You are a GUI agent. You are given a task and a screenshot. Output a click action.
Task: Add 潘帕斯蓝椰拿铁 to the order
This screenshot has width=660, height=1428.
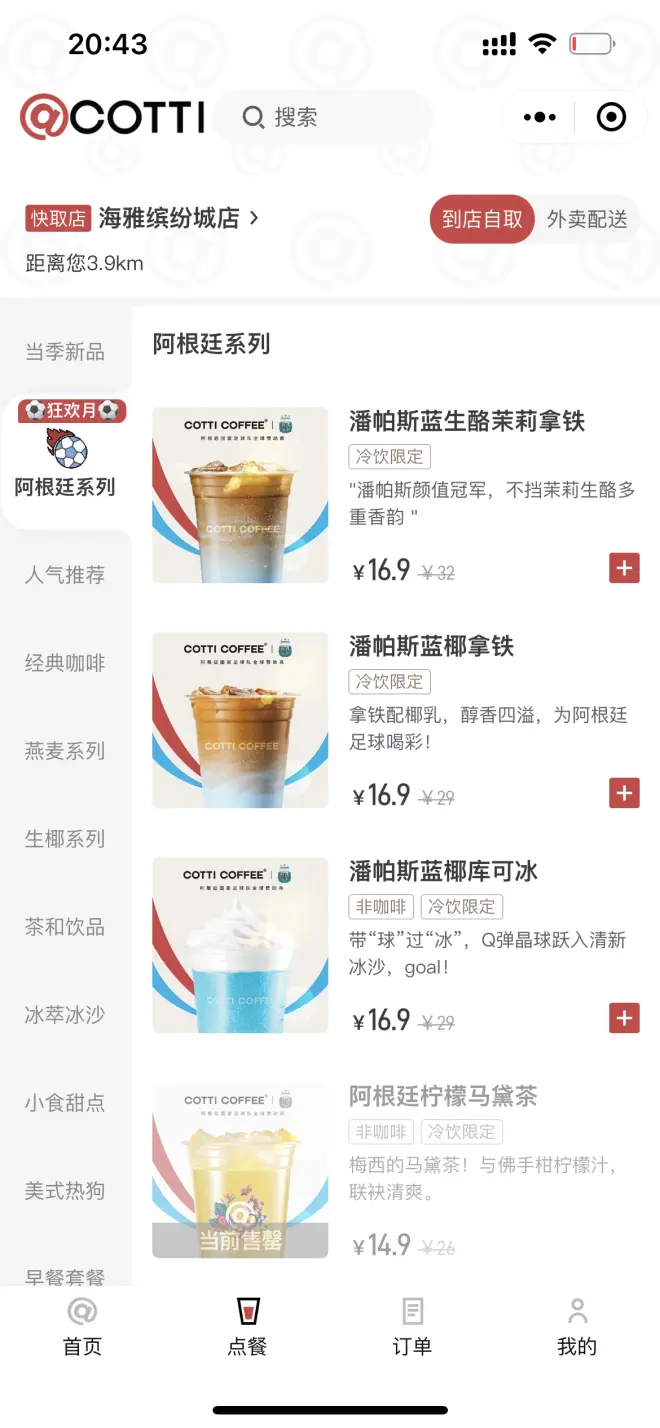pyautogui.click(x=624, y=794)
